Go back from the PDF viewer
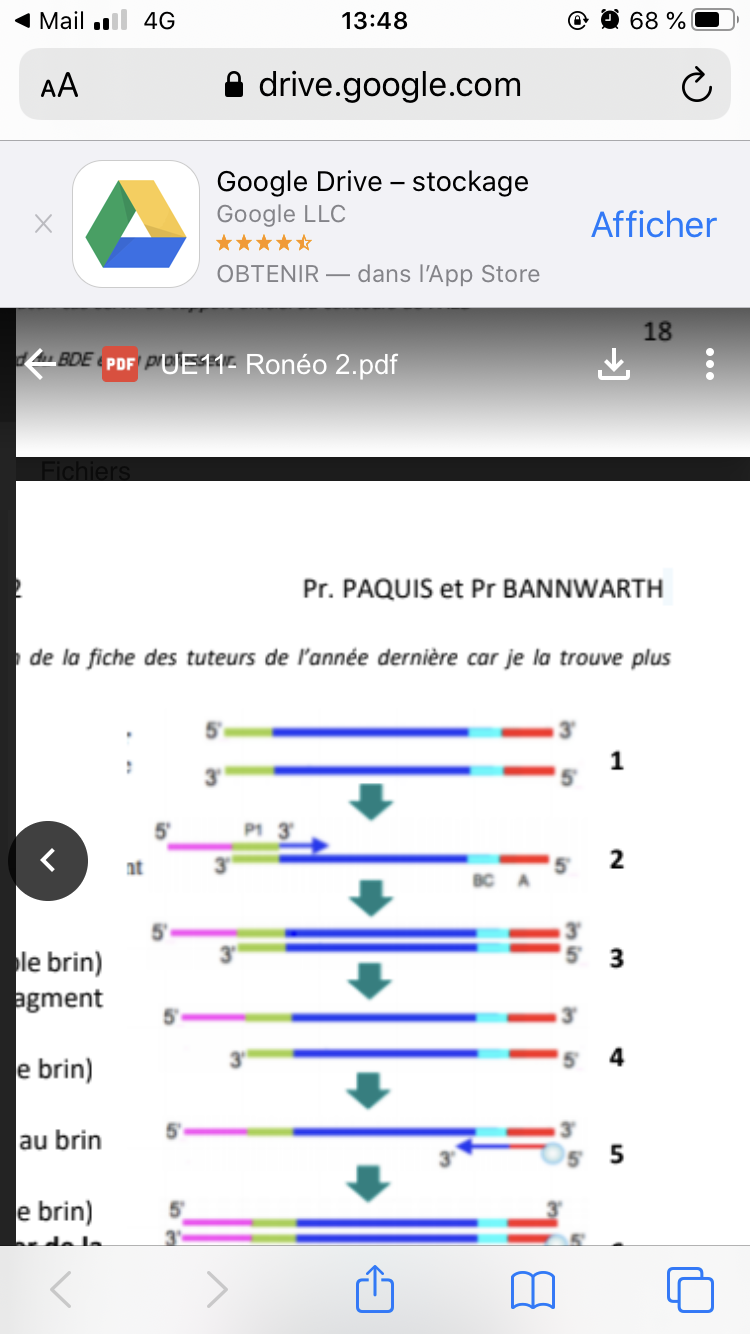The width and height of the screenshot is (750, 1334). coord(40,365)
